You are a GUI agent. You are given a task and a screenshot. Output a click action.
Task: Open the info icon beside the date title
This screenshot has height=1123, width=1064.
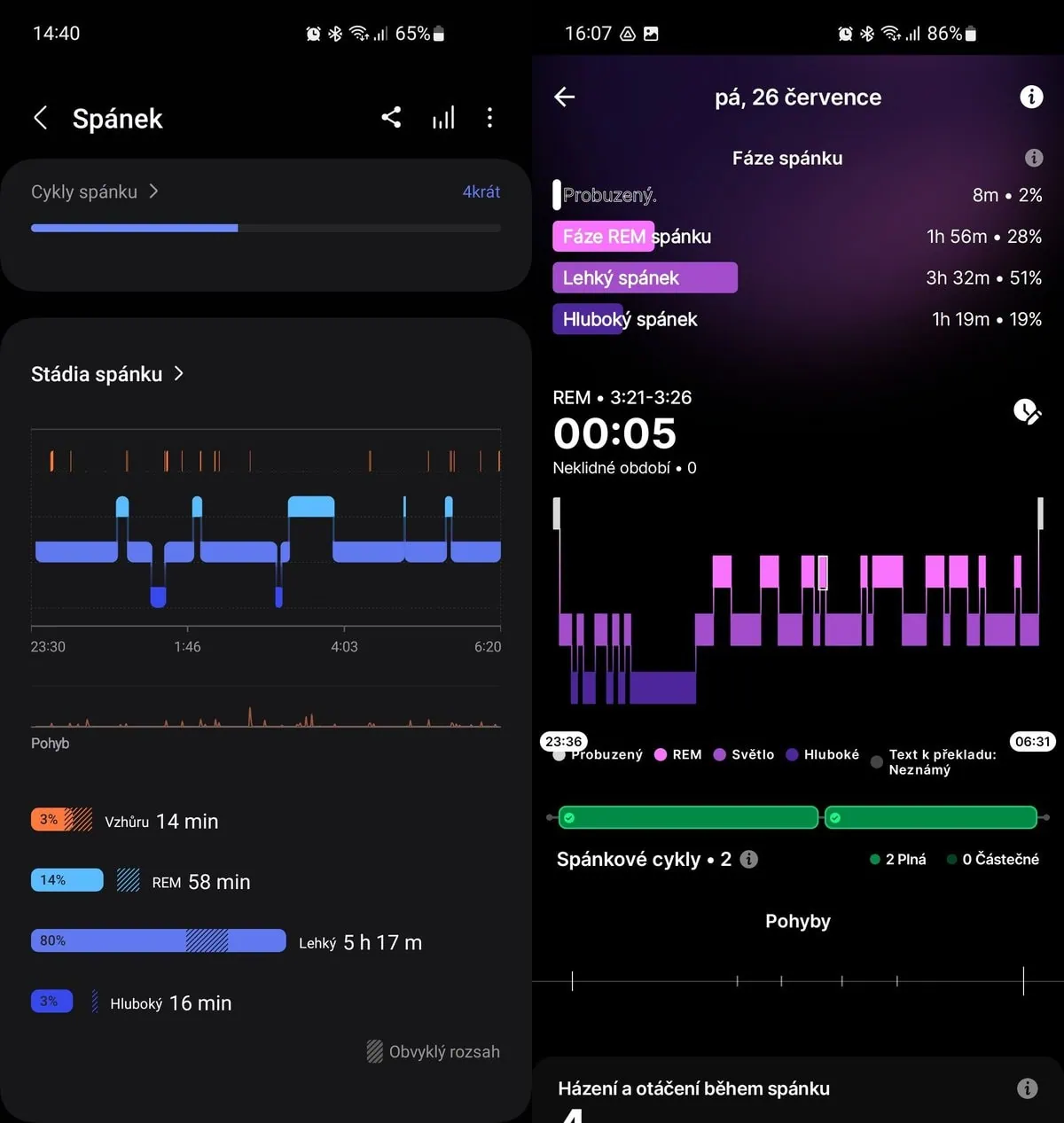(x=1031, y=97)
